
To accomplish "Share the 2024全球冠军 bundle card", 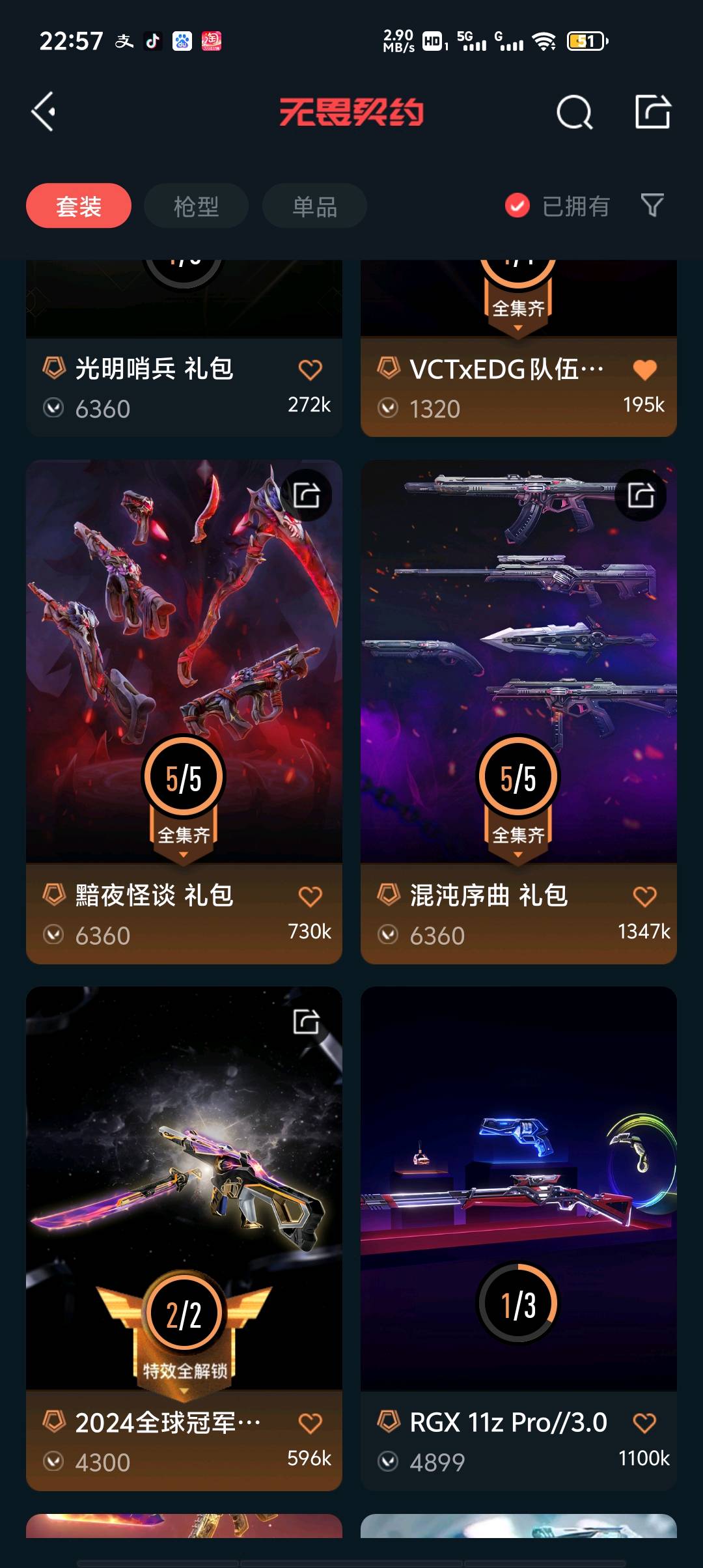I will tap(307, 1021).
